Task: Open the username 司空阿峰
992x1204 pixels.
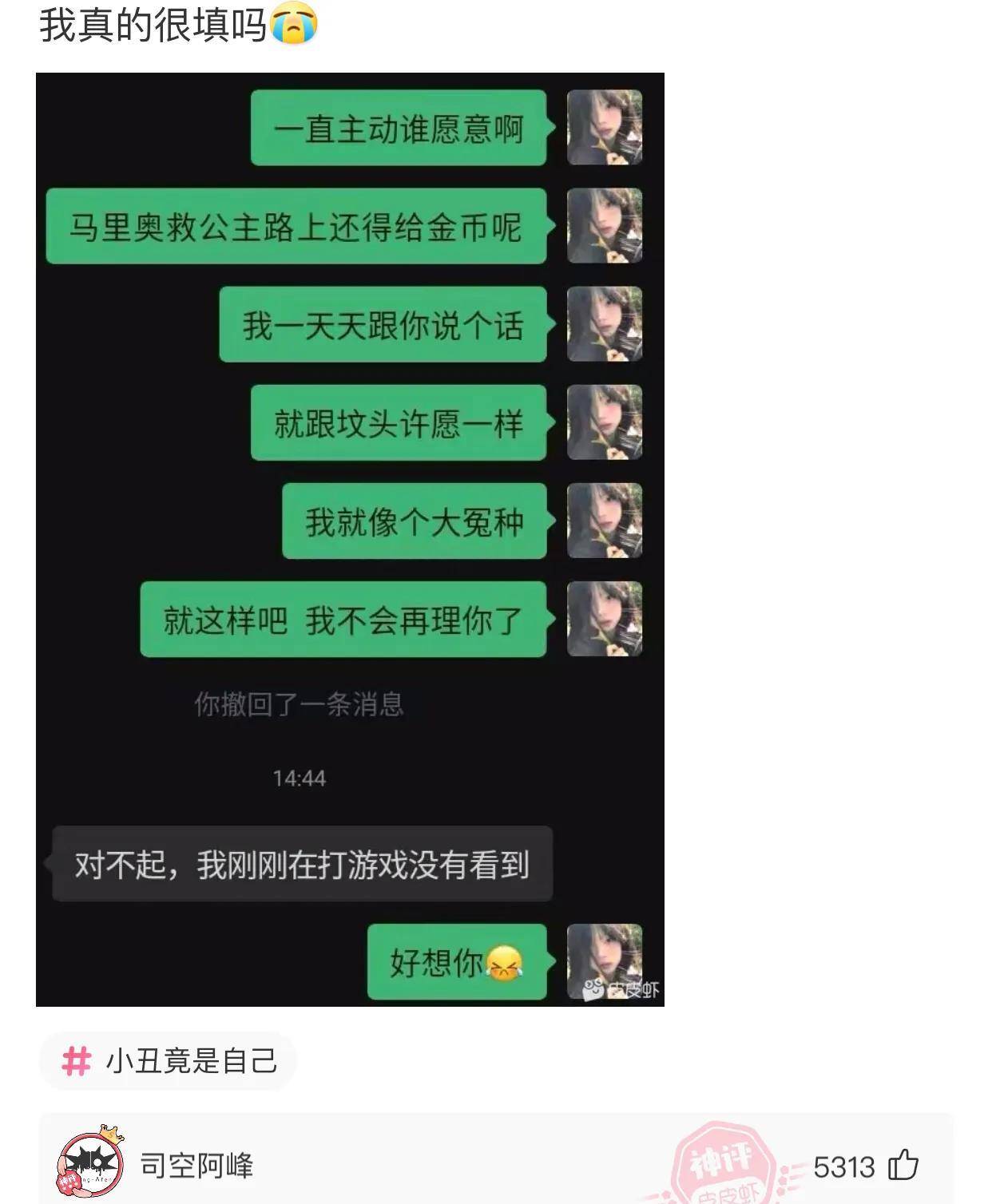Action: coord(196,1166)
